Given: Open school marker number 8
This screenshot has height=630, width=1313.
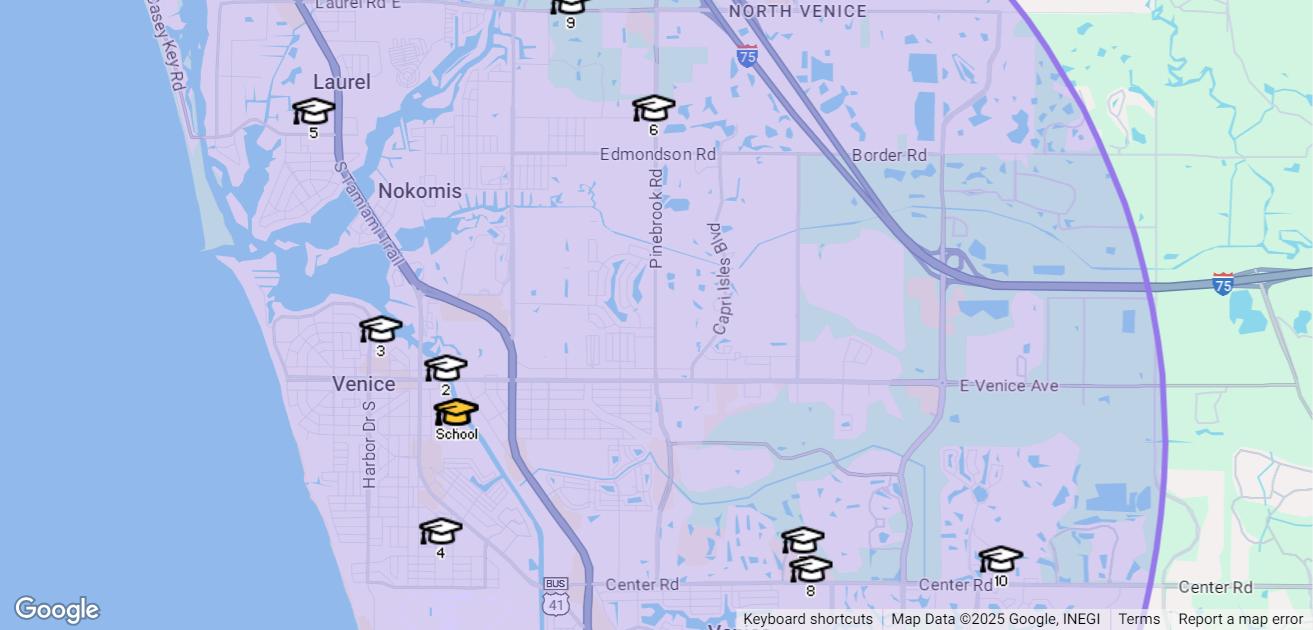Looking at the screenshot, I should (810, 569).
